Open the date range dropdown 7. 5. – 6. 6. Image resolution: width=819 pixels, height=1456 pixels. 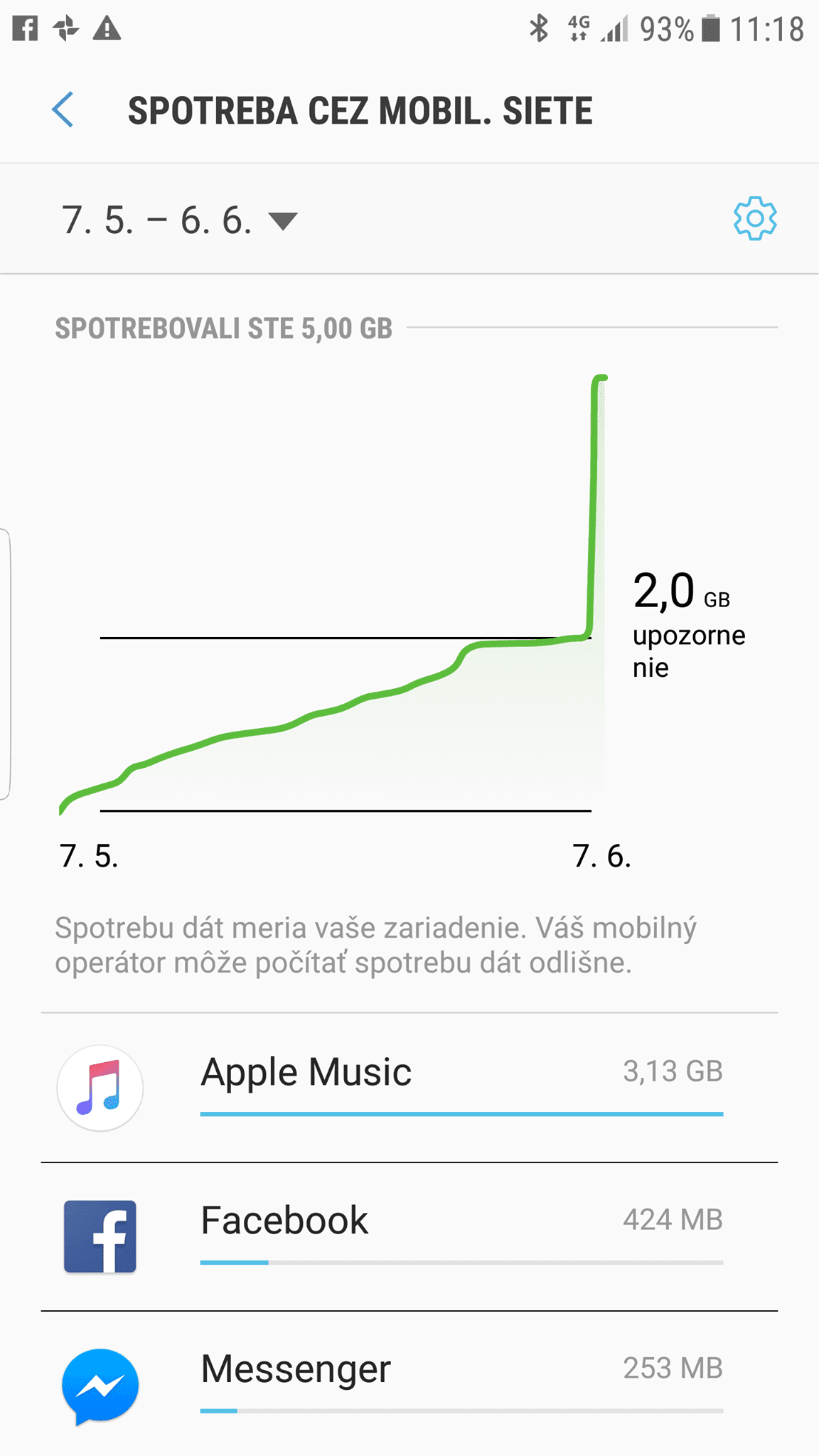[x=179, y=220]
